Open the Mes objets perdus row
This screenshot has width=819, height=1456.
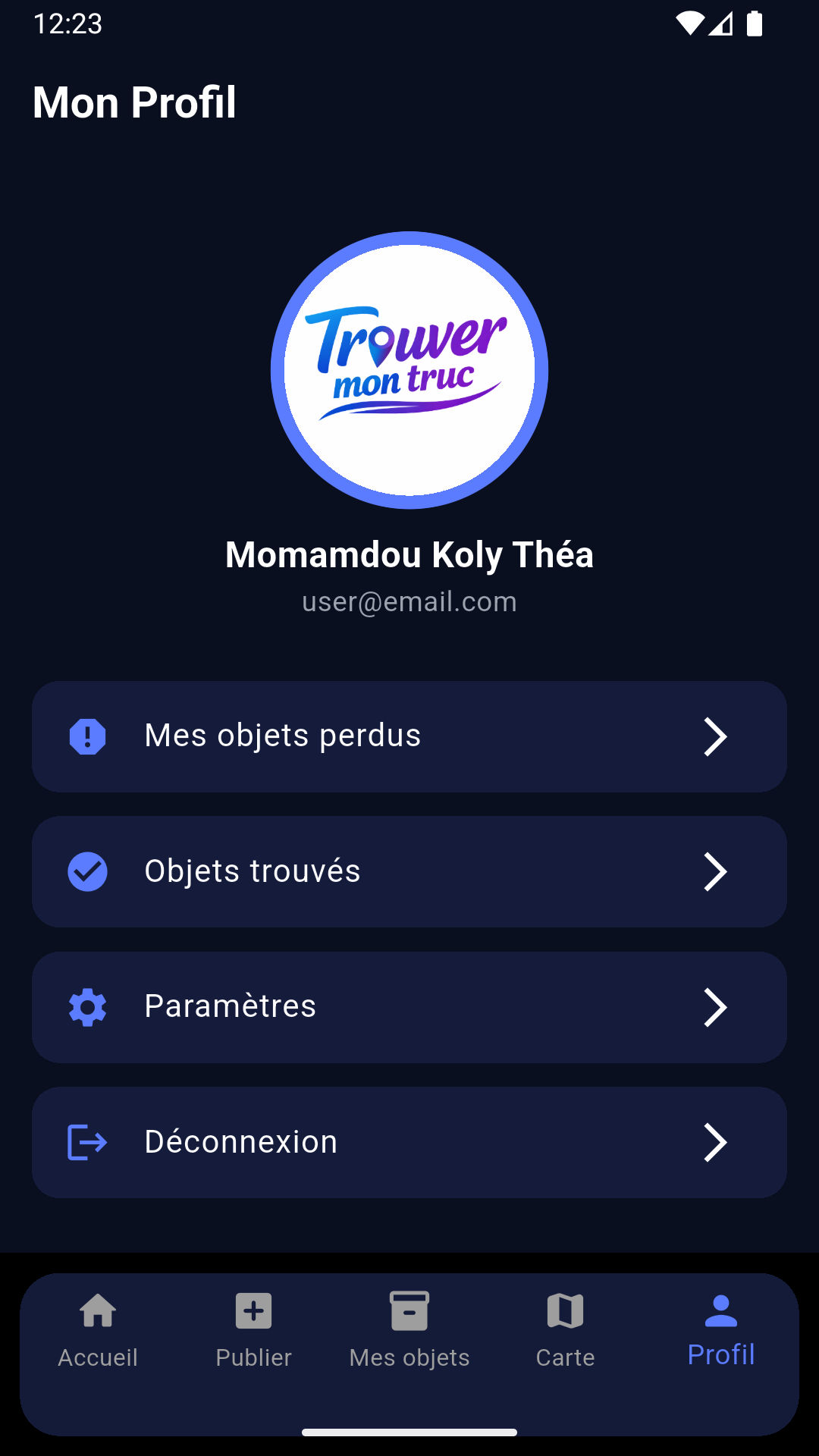[x=409, y=736]
